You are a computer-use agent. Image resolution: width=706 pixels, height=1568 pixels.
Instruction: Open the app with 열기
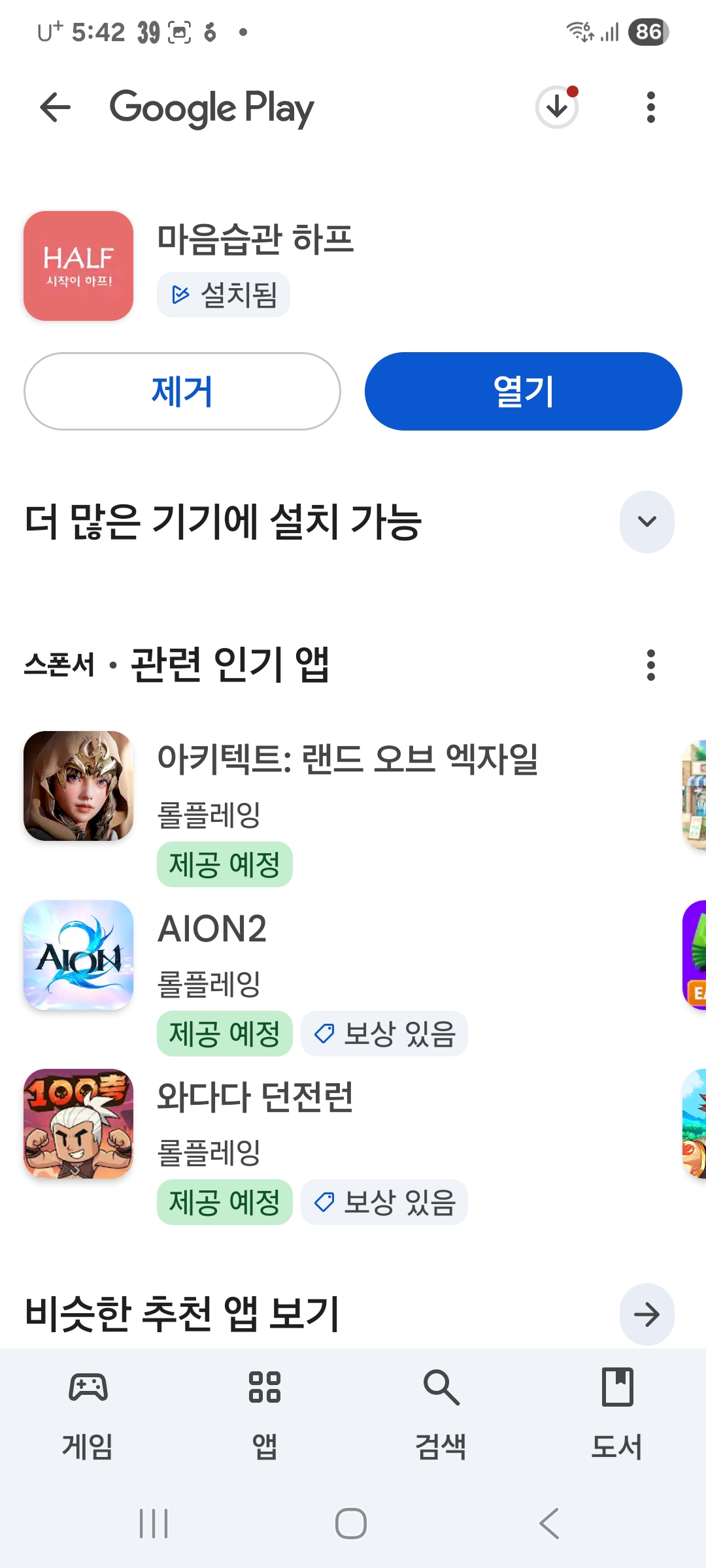(x=523, y=391)
